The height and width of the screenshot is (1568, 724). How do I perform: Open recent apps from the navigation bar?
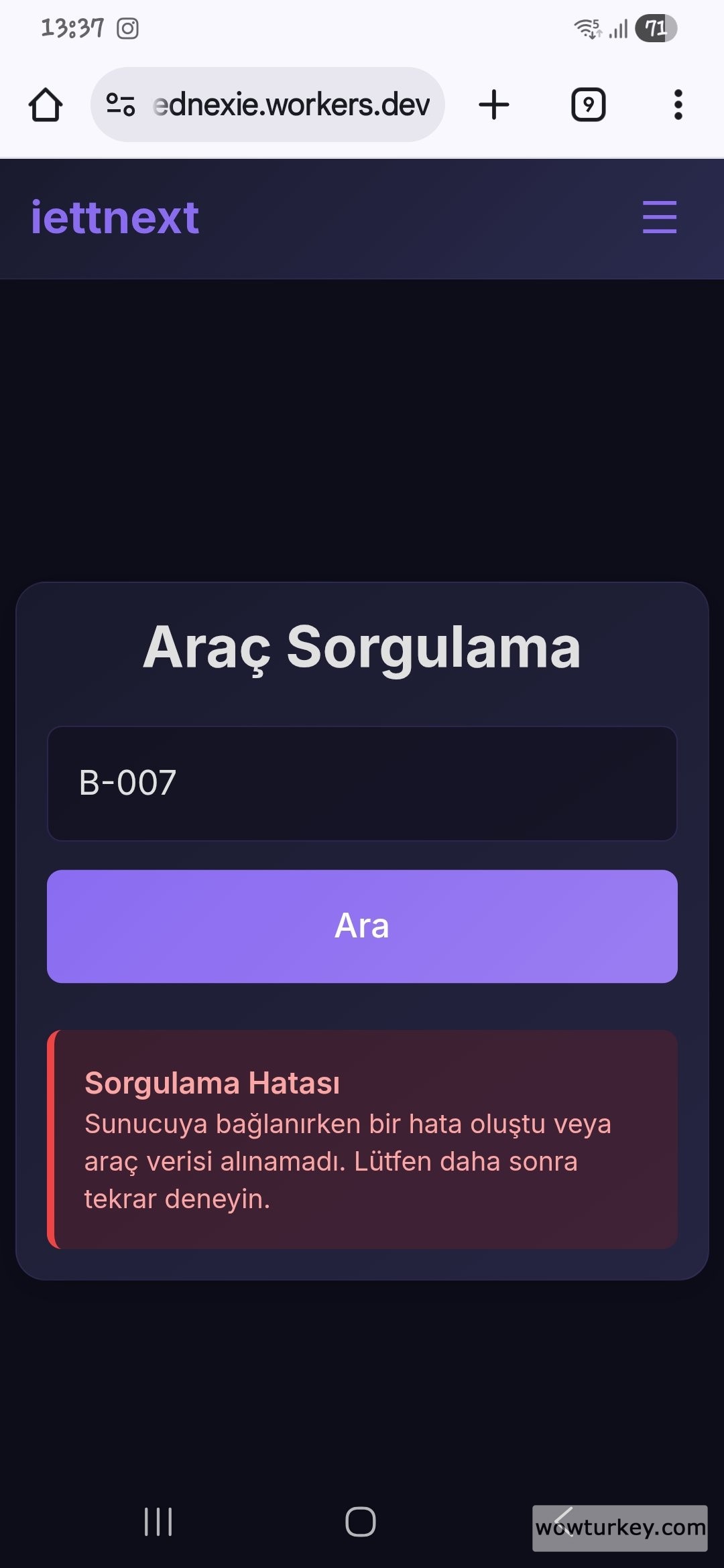tap(158, 1522)
